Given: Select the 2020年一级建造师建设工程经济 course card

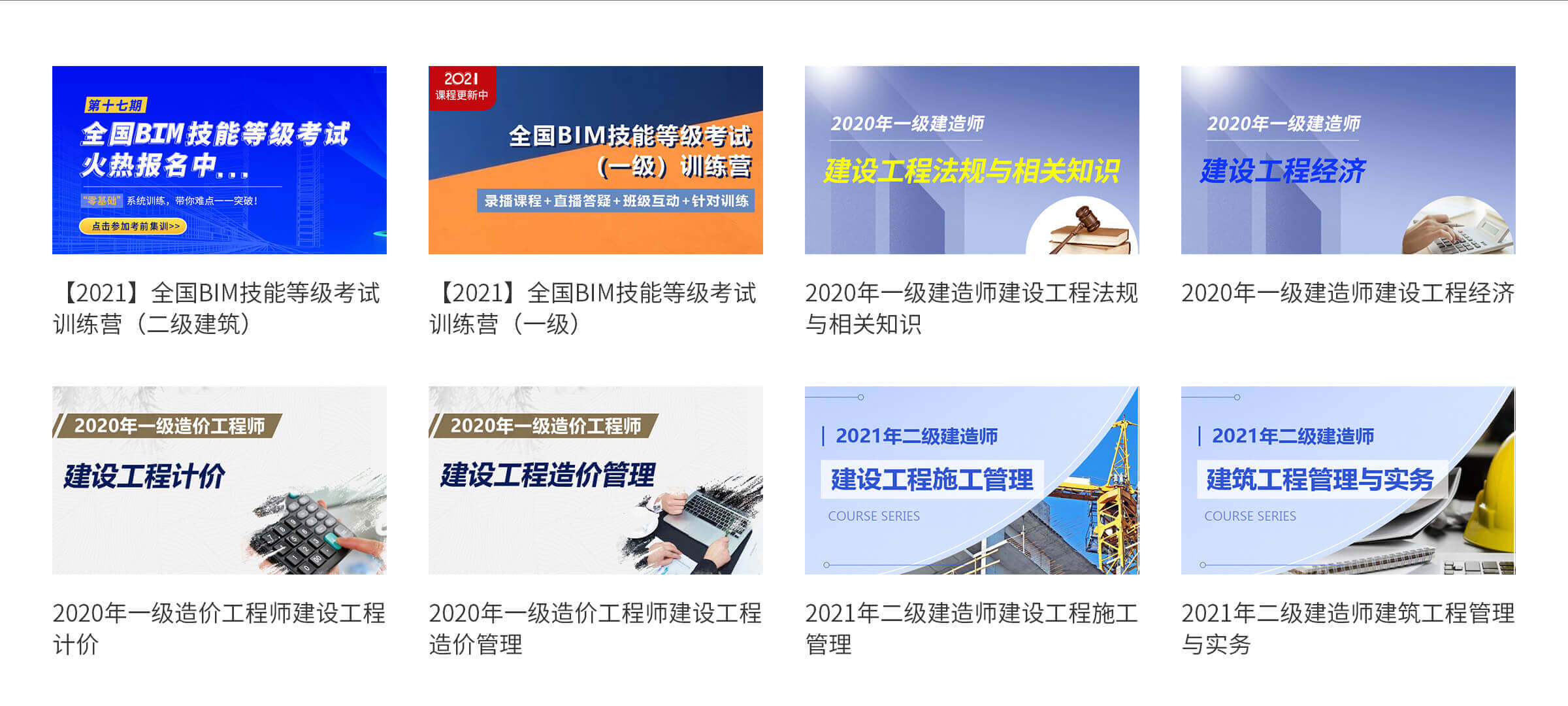Looking at the screenshot, I should coord(1348,160).
